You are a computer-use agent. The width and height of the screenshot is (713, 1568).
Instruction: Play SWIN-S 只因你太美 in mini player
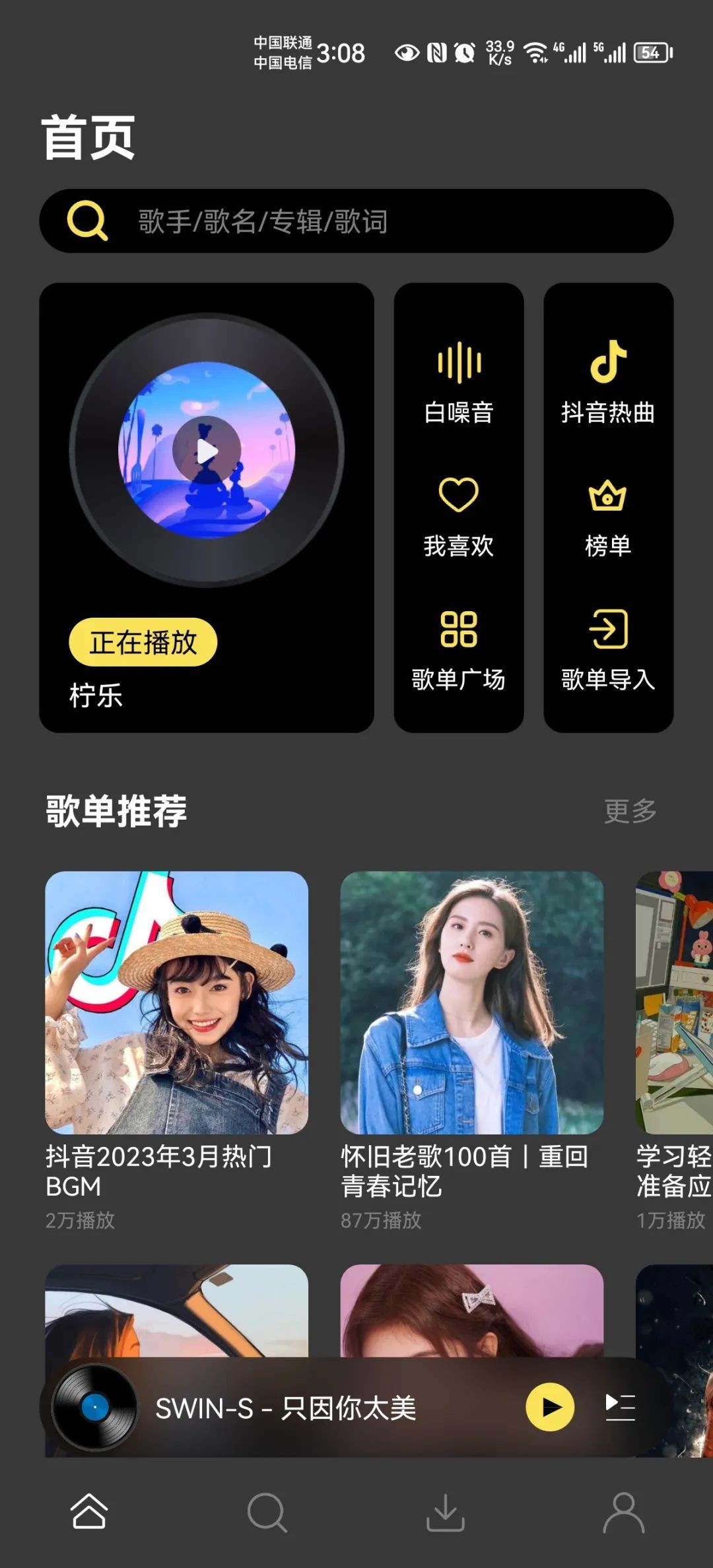[x=549, y=1408]
